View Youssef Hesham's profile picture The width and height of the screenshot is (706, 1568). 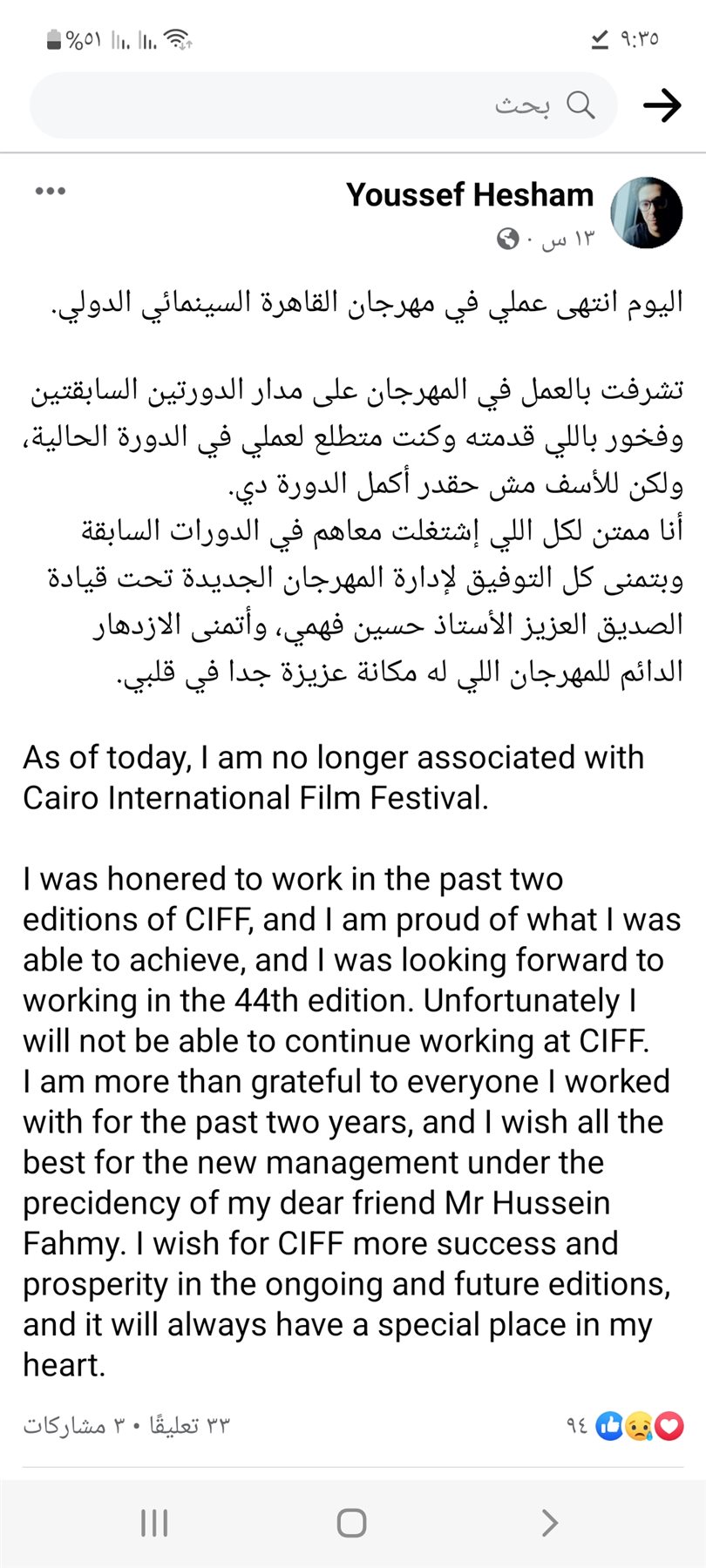(646, 213)
